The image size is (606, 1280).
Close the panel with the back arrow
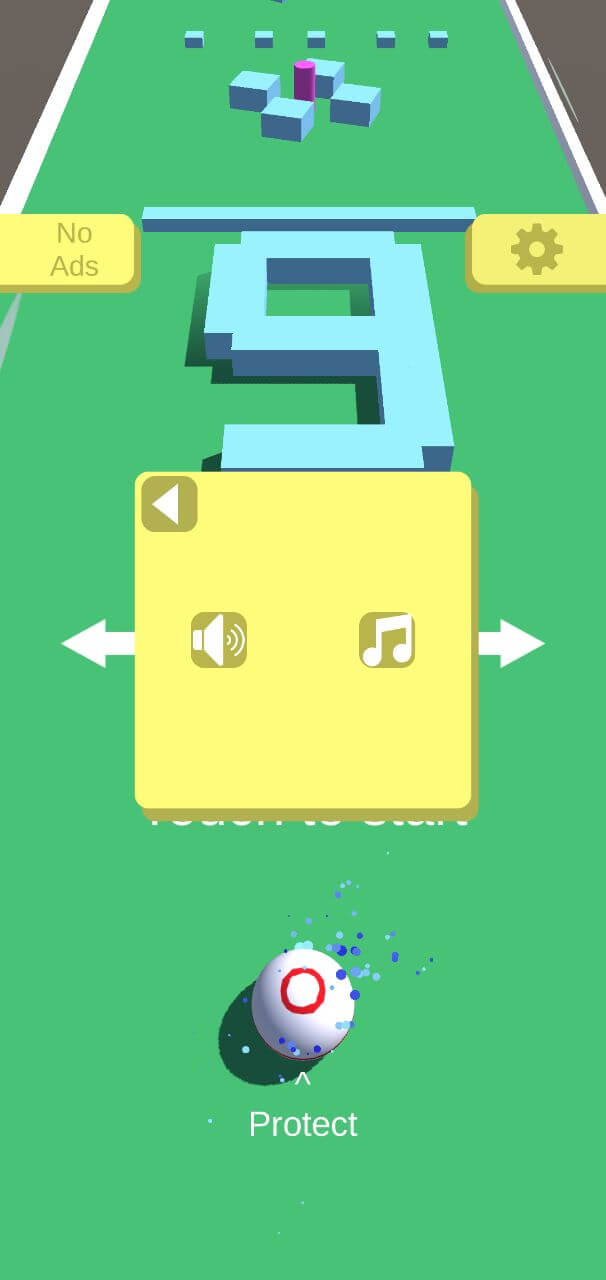[x=169, y=503]
